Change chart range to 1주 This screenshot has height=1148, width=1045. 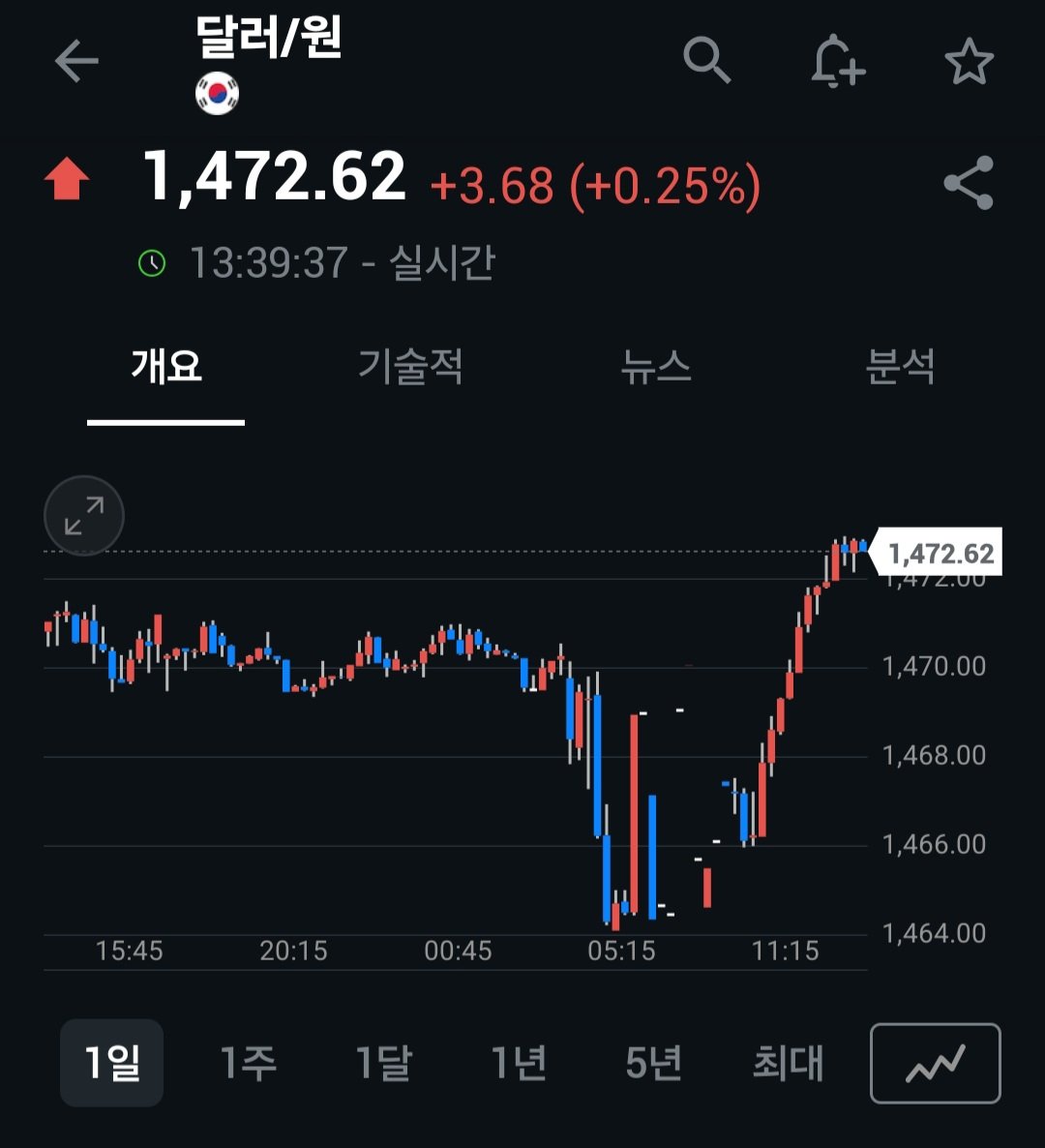(248, 1063)
